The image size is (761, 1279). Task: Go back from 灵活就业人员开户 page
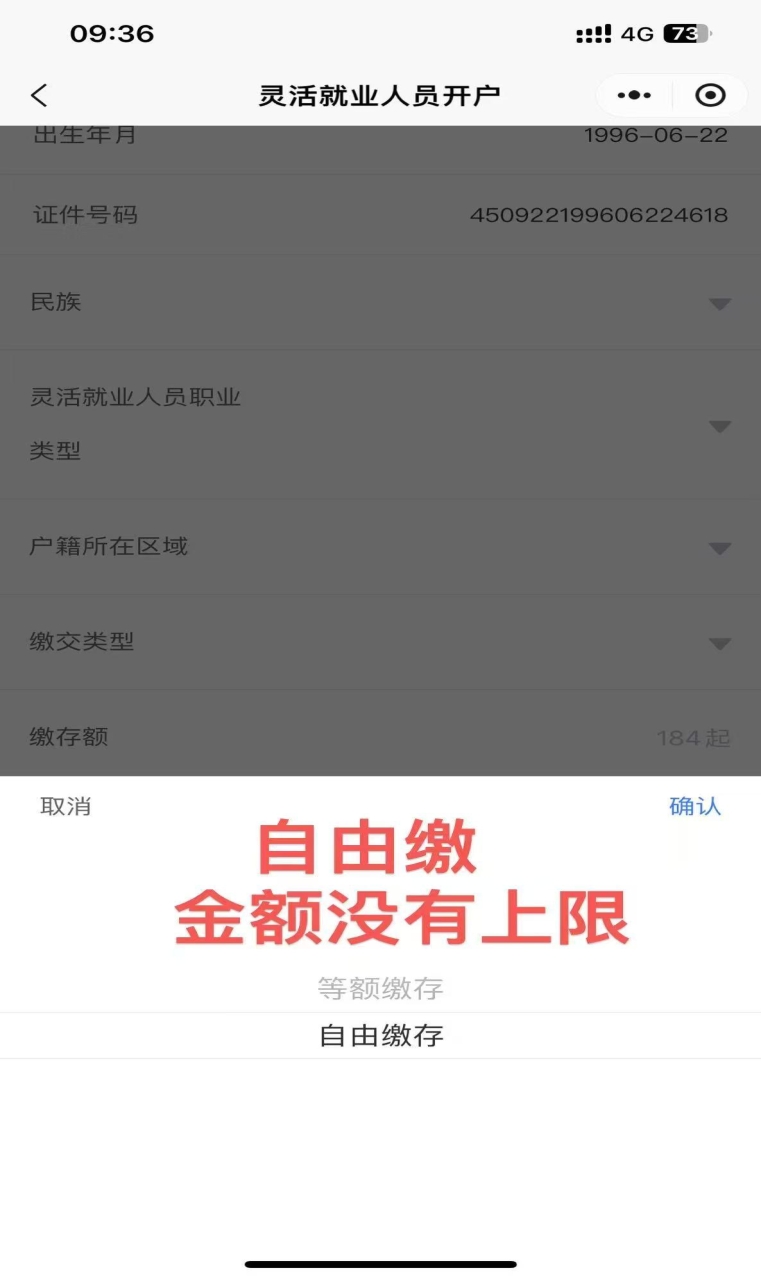point(39,96)
